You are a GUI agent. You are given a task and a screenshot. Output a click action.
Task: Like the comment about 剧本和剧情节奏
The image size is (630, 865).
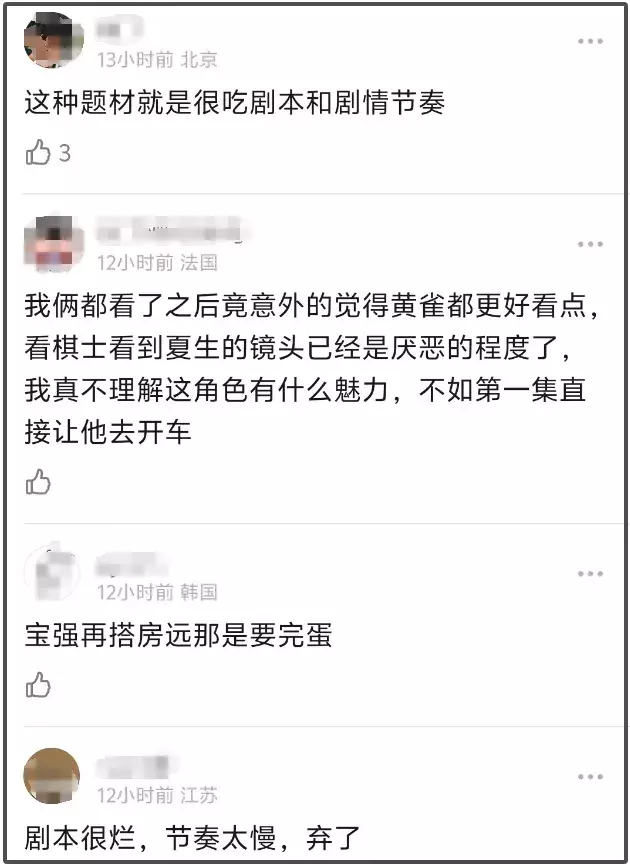point(39,153)
